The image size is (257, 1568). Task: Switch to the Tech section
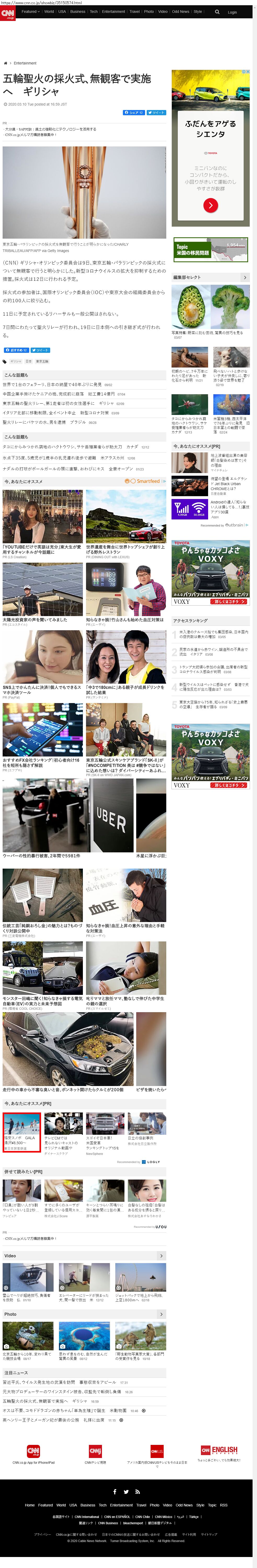pos(94,12)
